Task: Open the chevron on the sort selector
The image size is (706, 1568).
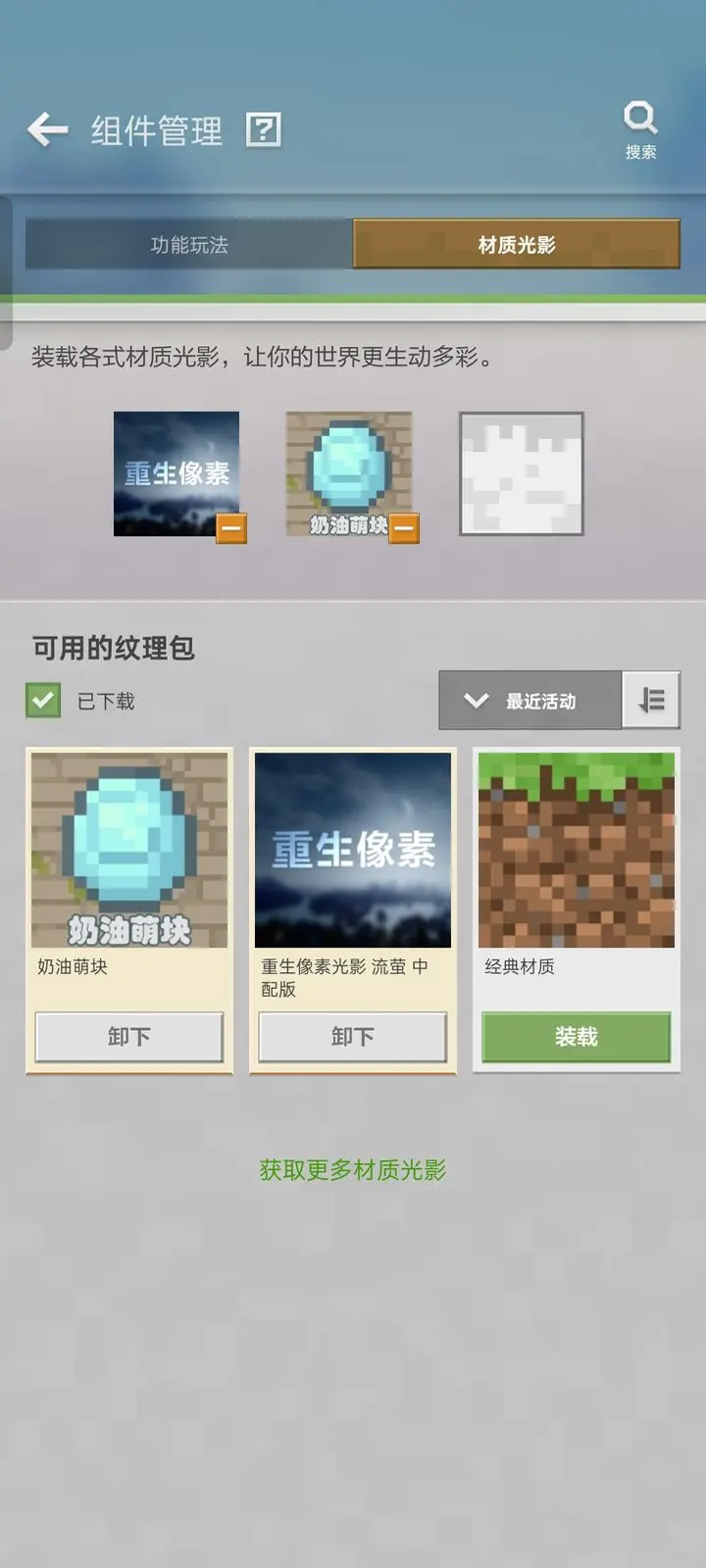Action: (x=474, y=701)
